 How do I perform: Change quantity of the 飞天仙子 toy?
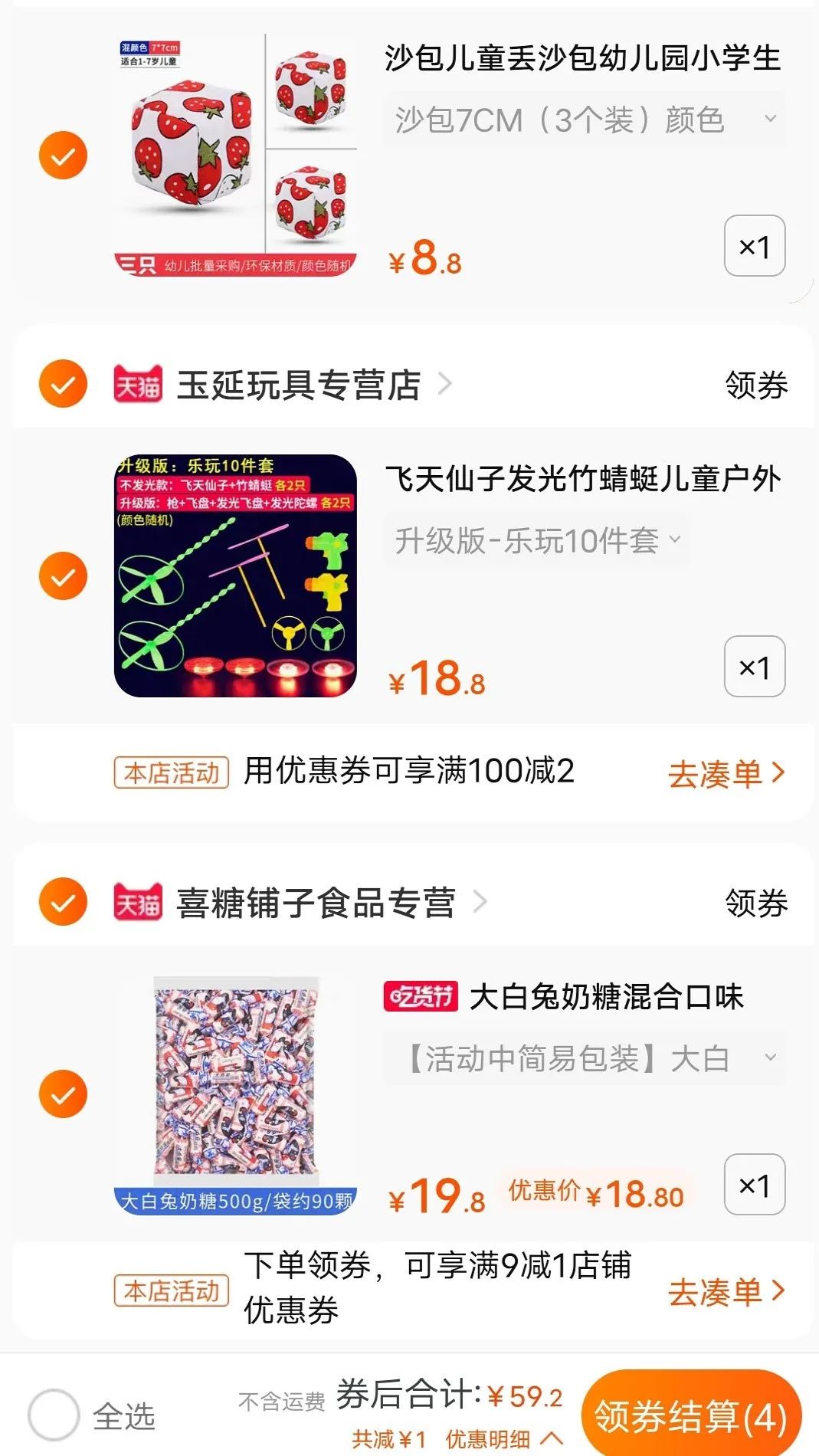[754, 667]
